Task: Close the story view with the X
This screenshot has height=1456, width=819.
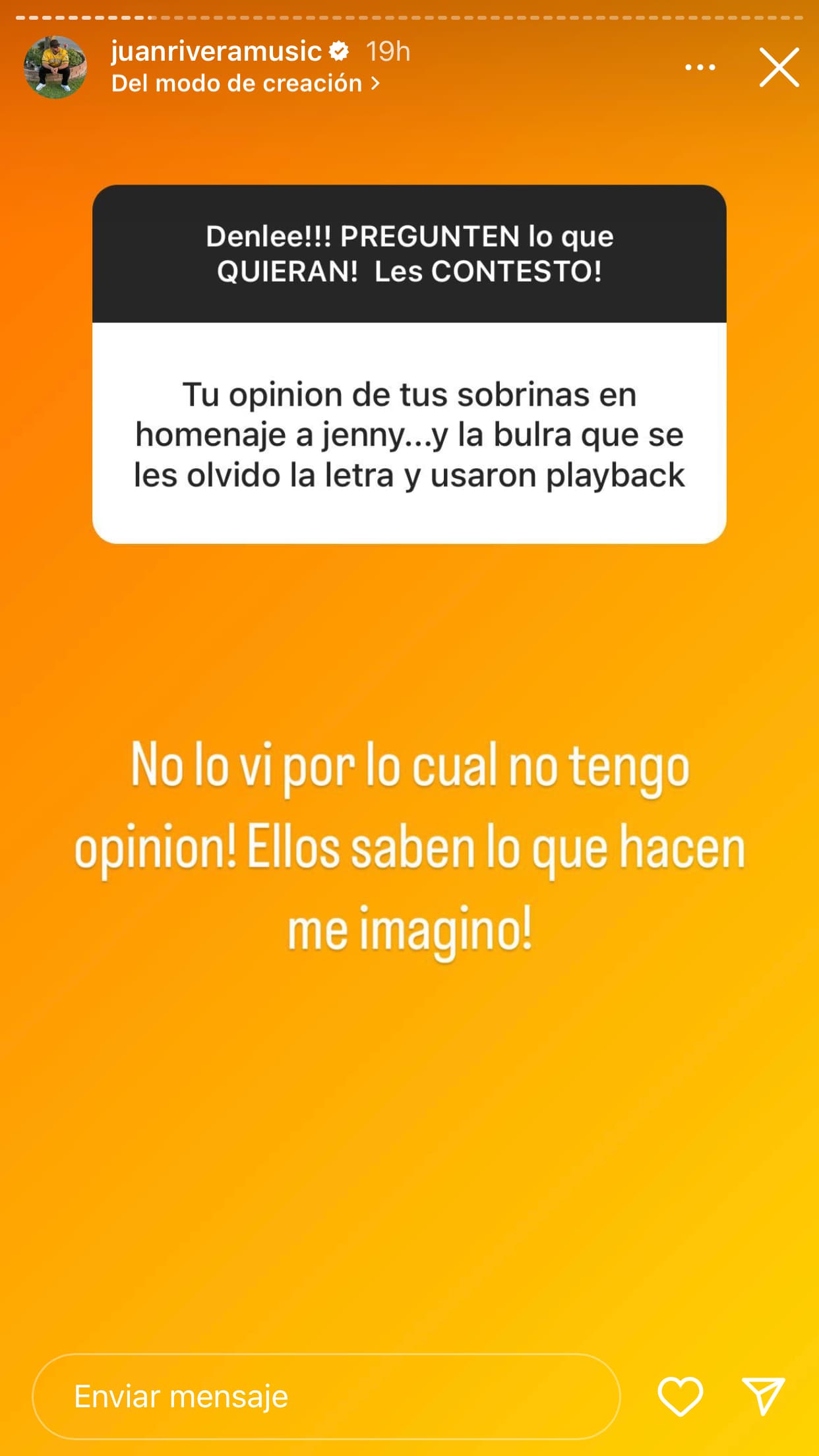Action: pyautogui.click(x=779, y=67)
